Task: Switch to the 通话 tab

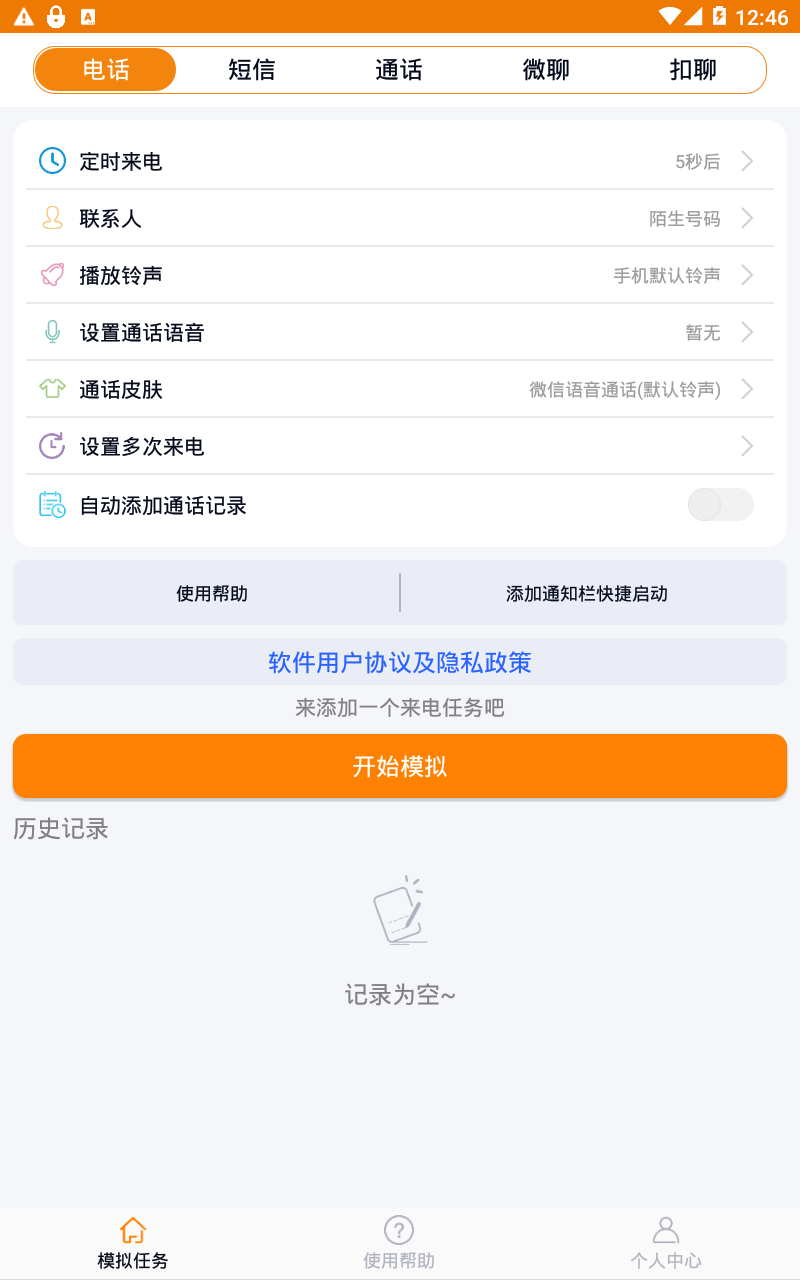Action: [x=399, y=70]
